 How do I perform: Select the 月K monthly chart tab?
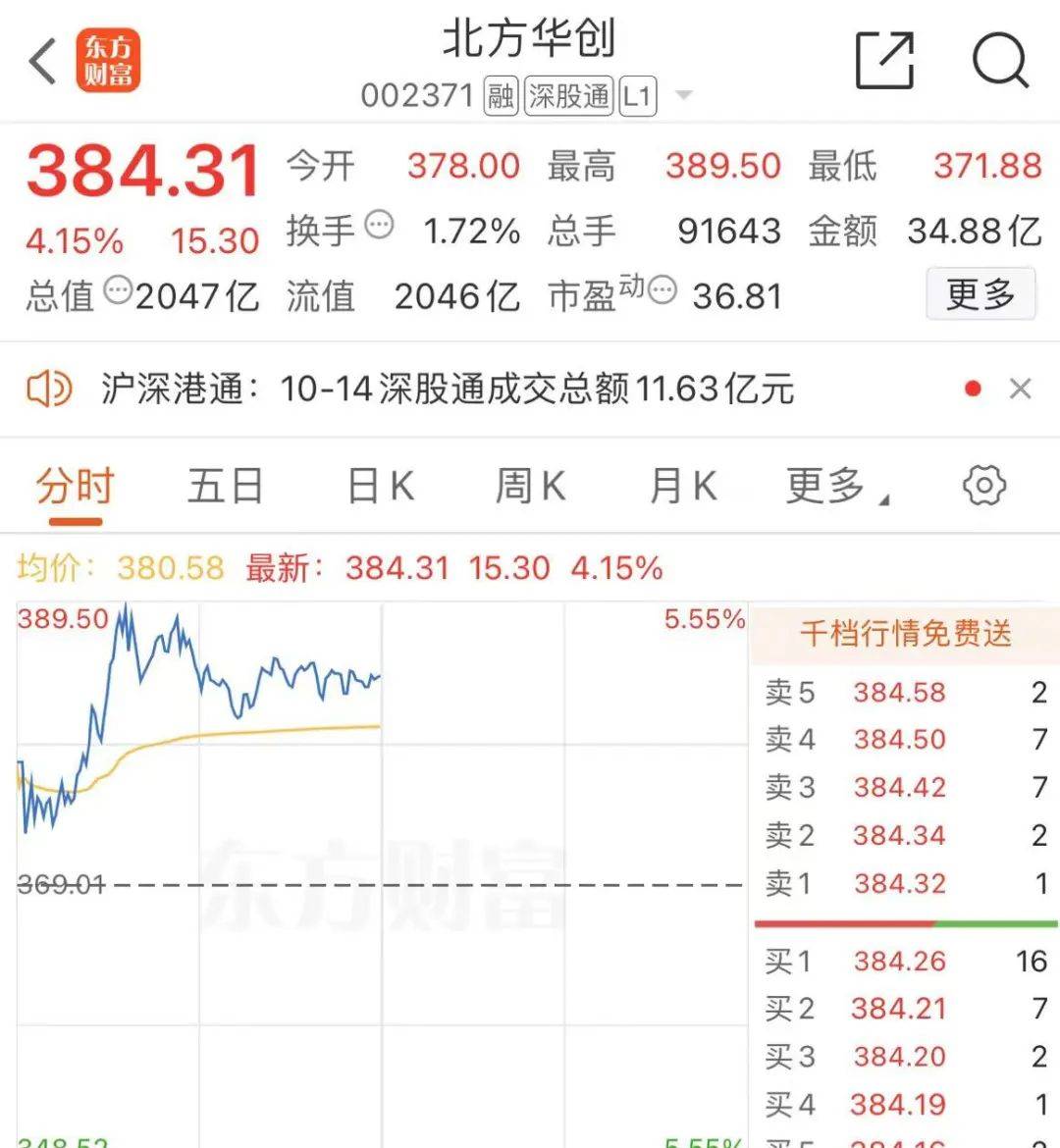[684, 485]
